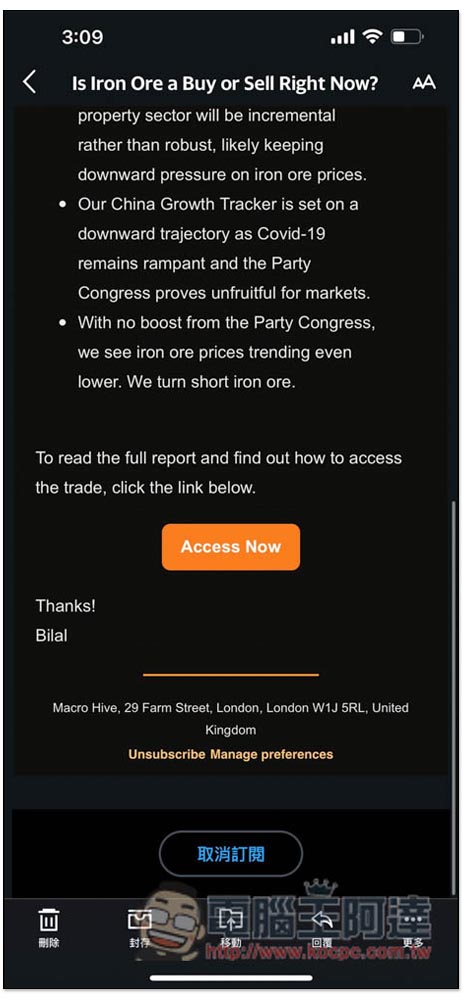The width and height of the screenshot is (462, 1000).
Task: Move the email with 移動
Action: [231, 928]
